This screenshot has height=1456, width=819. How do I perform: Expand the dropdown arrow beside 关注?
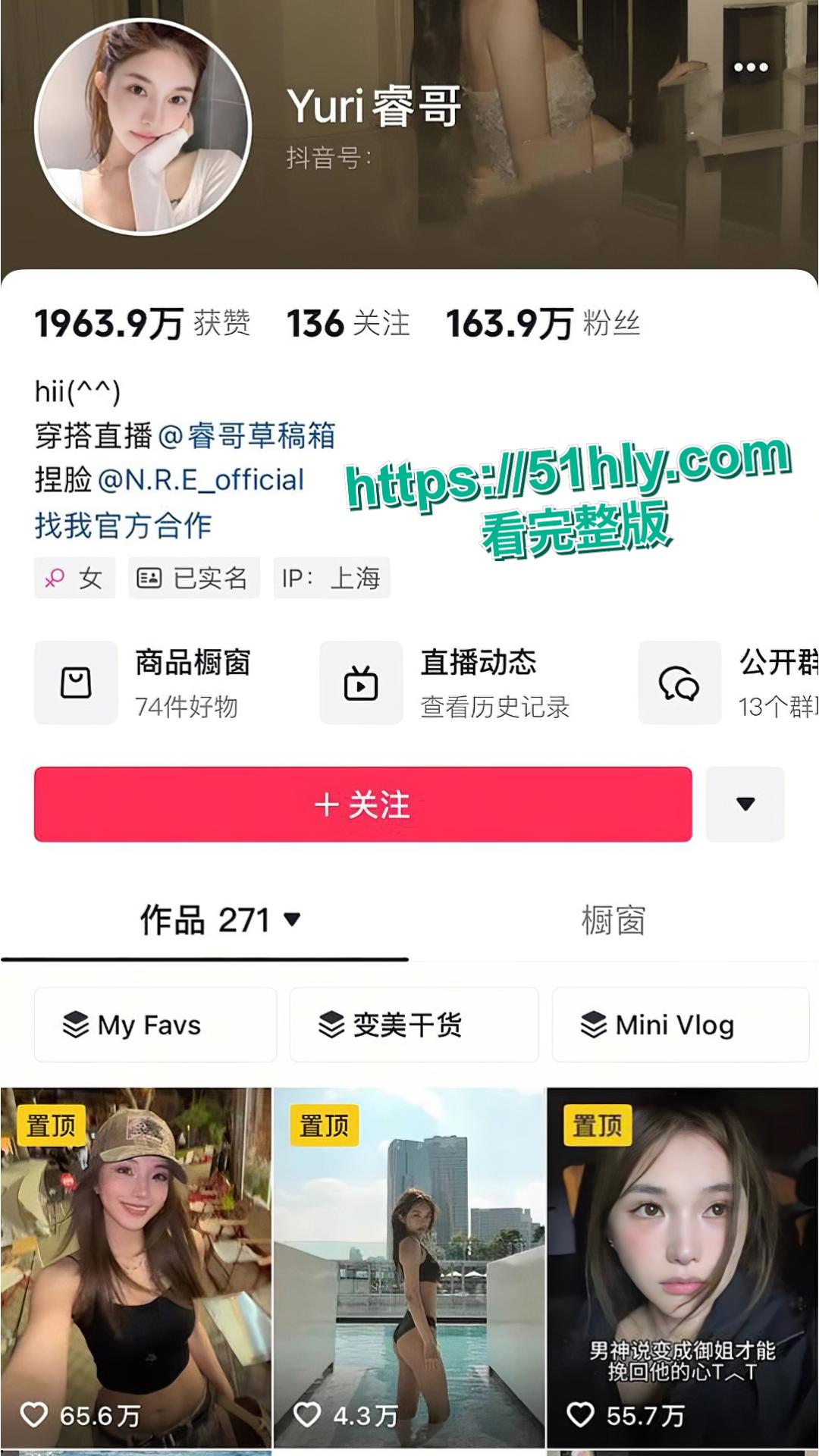(745, 805)
